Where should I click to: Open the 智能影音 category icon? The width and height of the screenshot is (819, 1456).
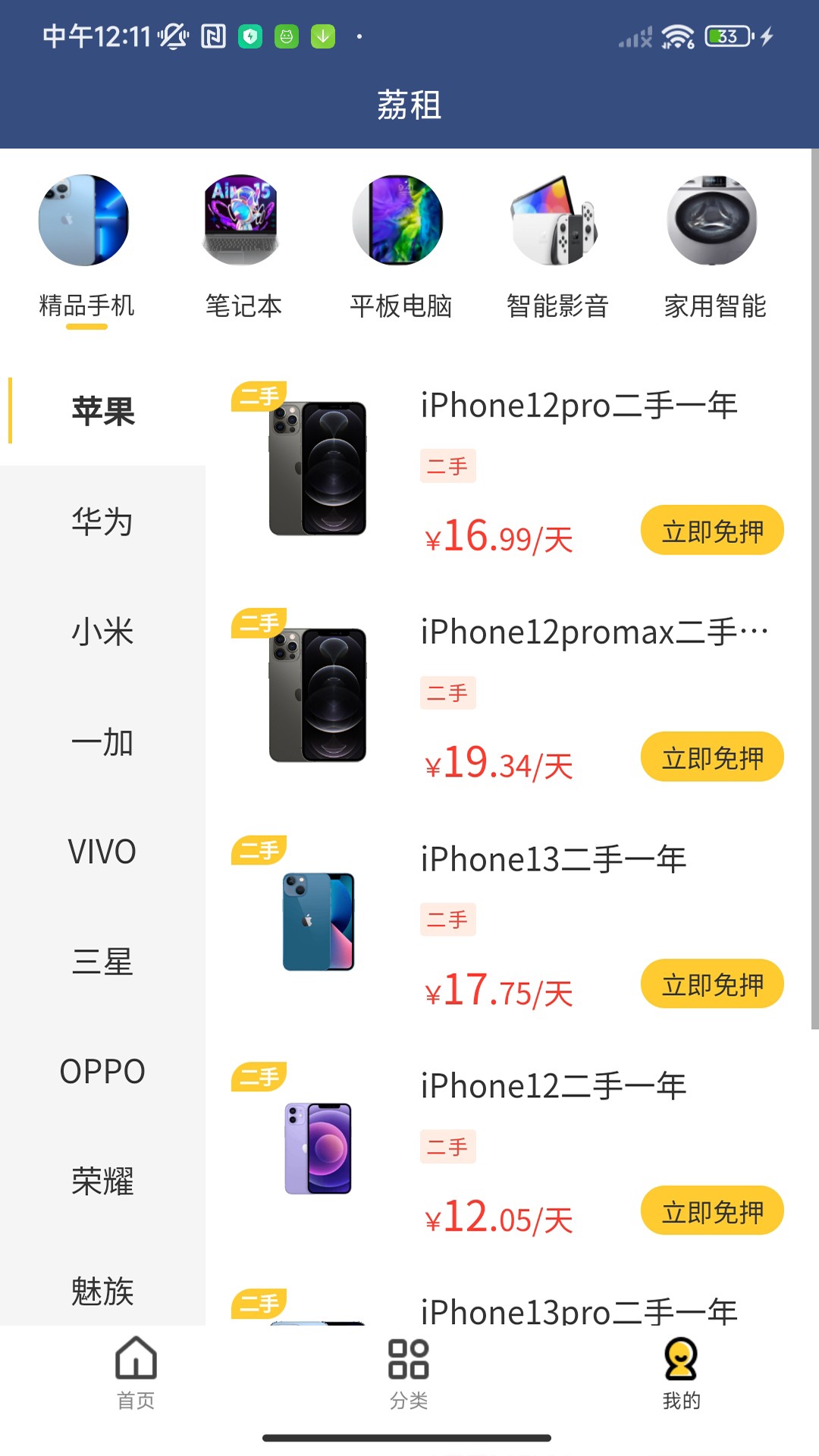pos(556,220)
